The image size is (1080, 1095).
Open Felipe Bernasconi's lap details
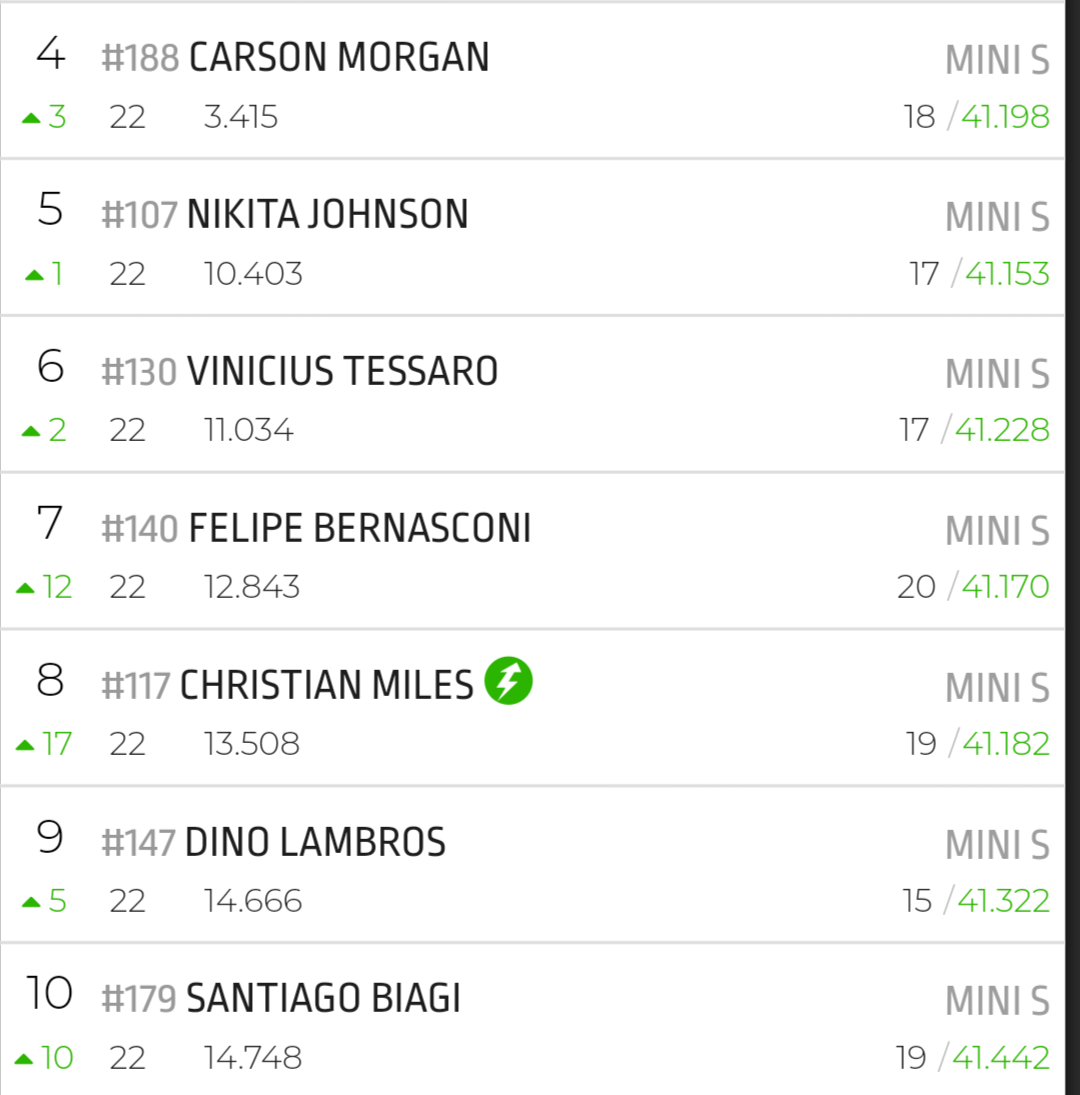point(359,529)
